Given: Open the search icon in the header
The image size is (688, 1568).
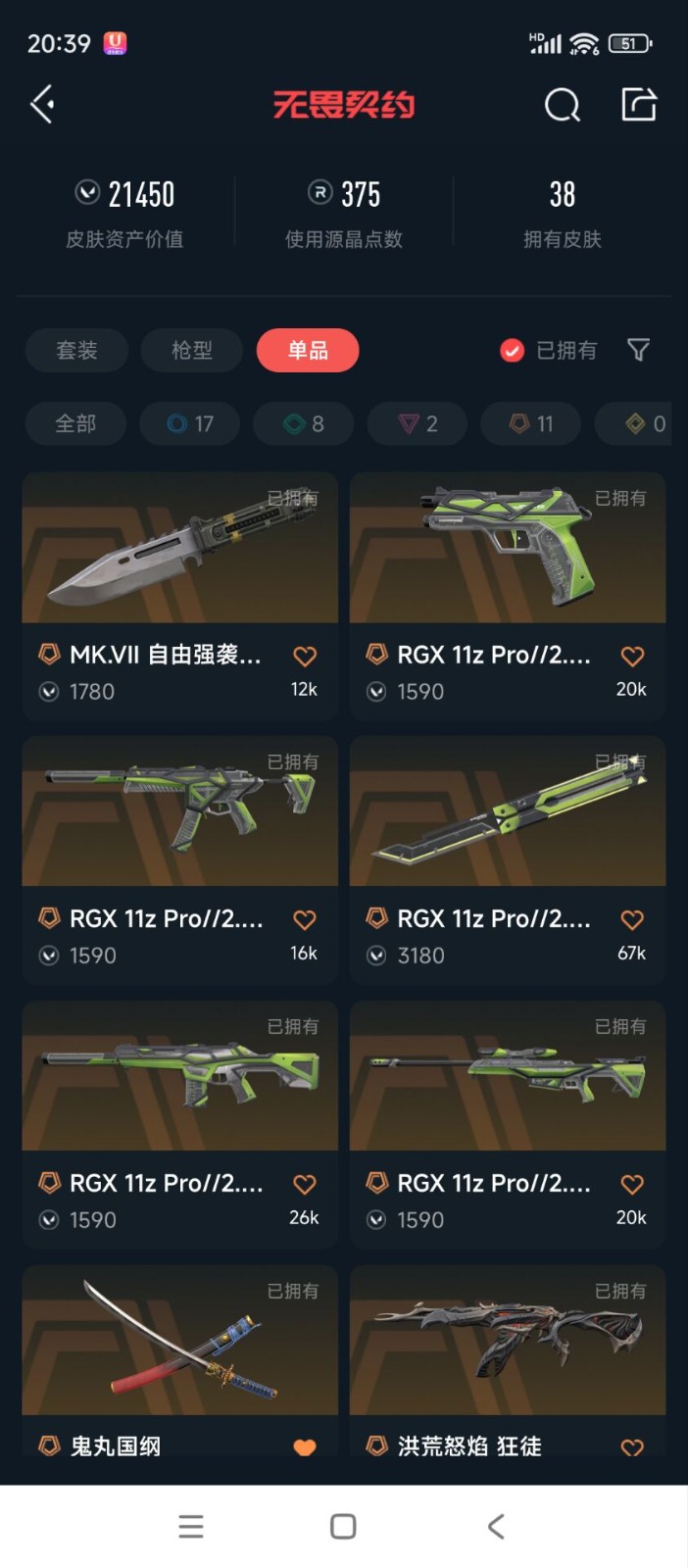Looking at the screenshot, I should [x=562, y=104].
